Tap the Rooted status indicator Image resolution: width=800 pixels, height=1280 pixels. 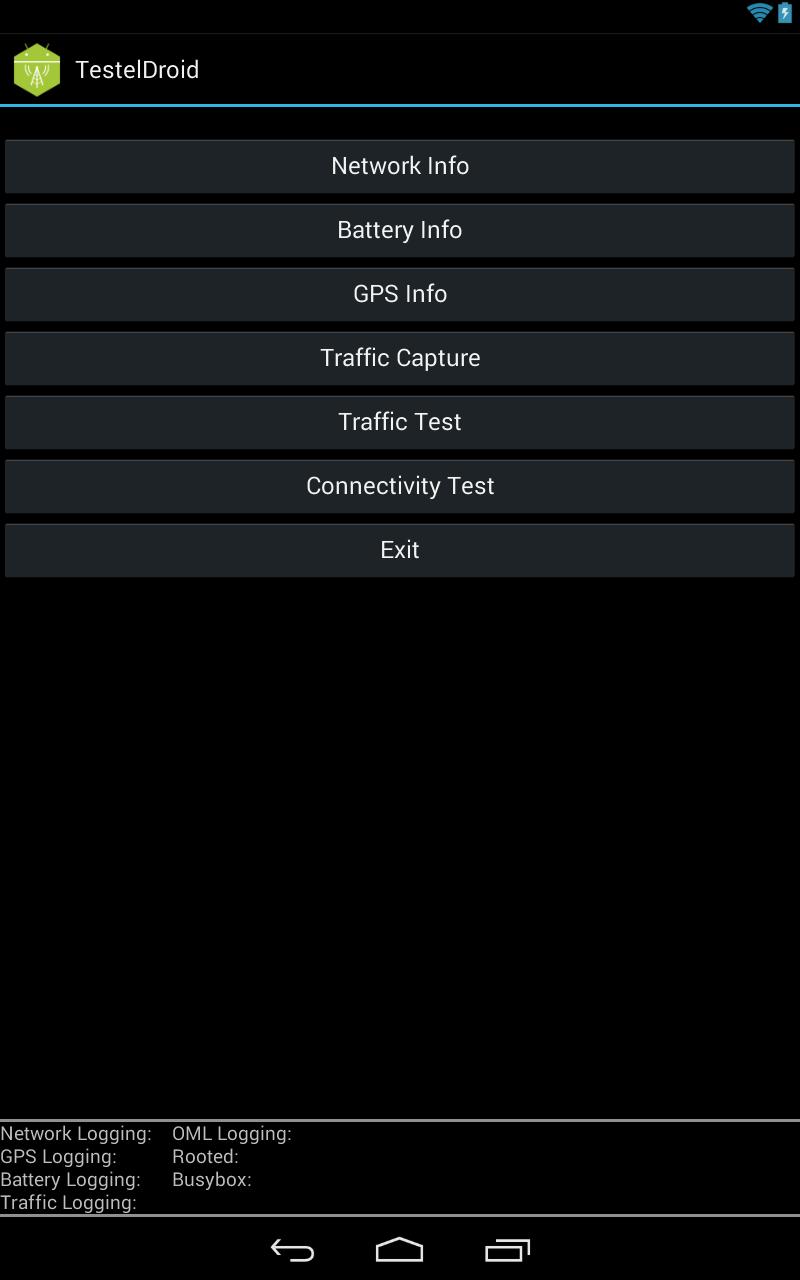coord(205,1156)
